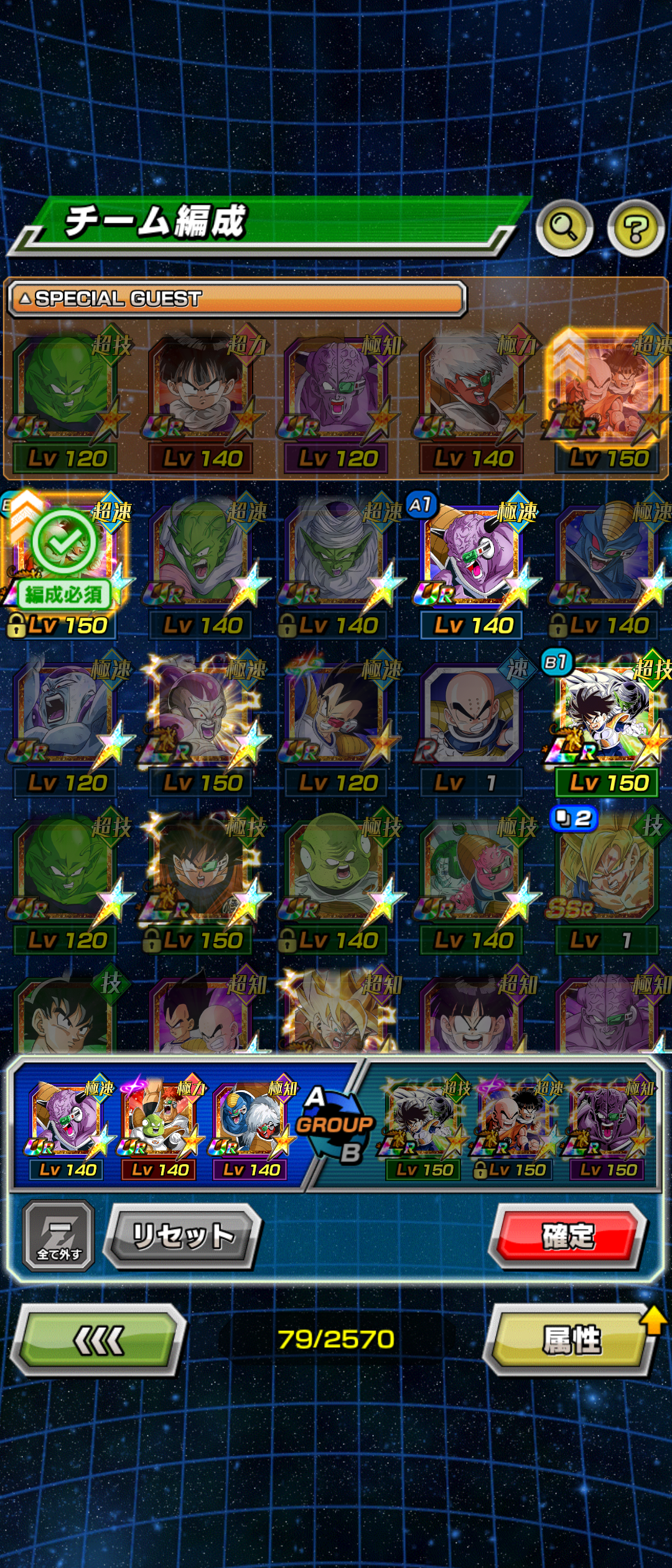Pick the 超力 Lv 140 guest card
The image size is (672, 1568).
202,398
